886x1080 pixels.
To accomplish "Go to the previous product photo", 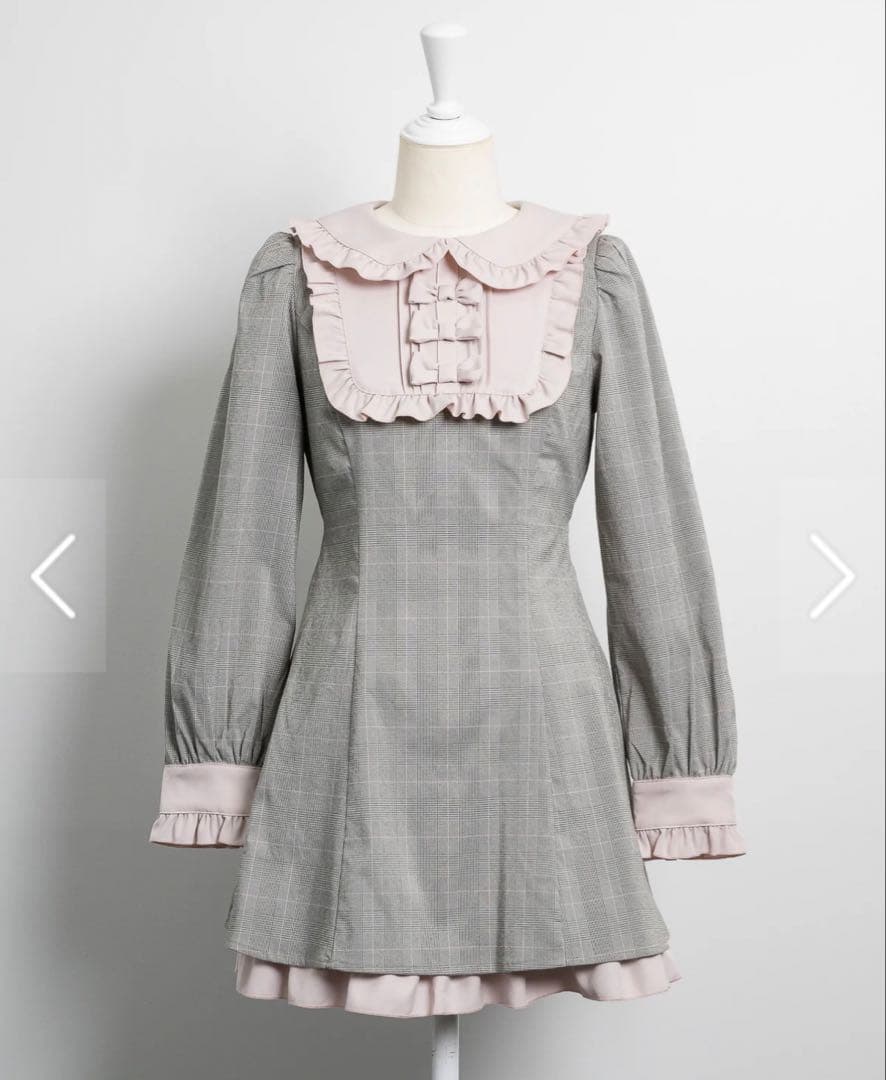I will click(53, 575).
